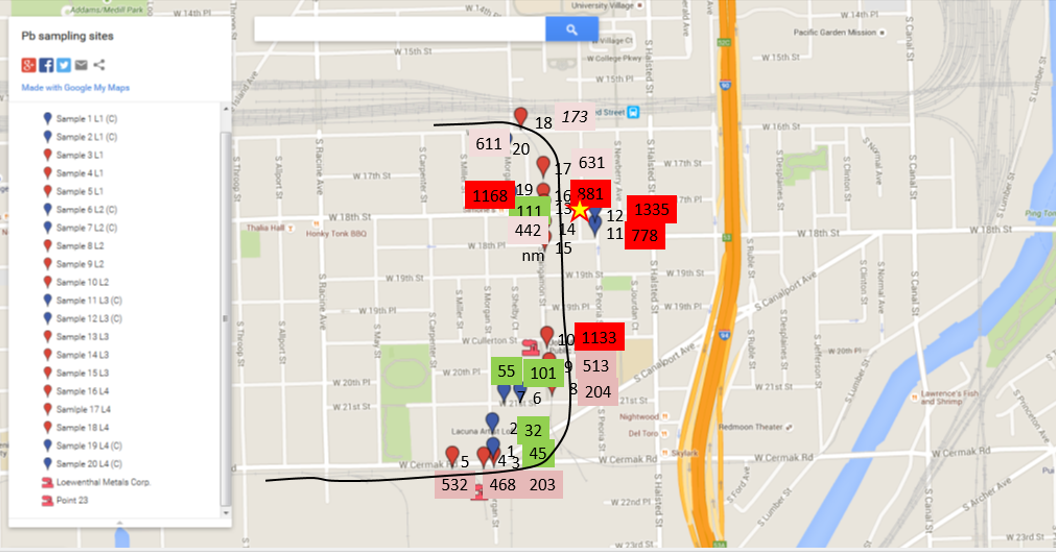Send the map by email
This screenshot has height=552, width=1056.
tap(81, 65)
